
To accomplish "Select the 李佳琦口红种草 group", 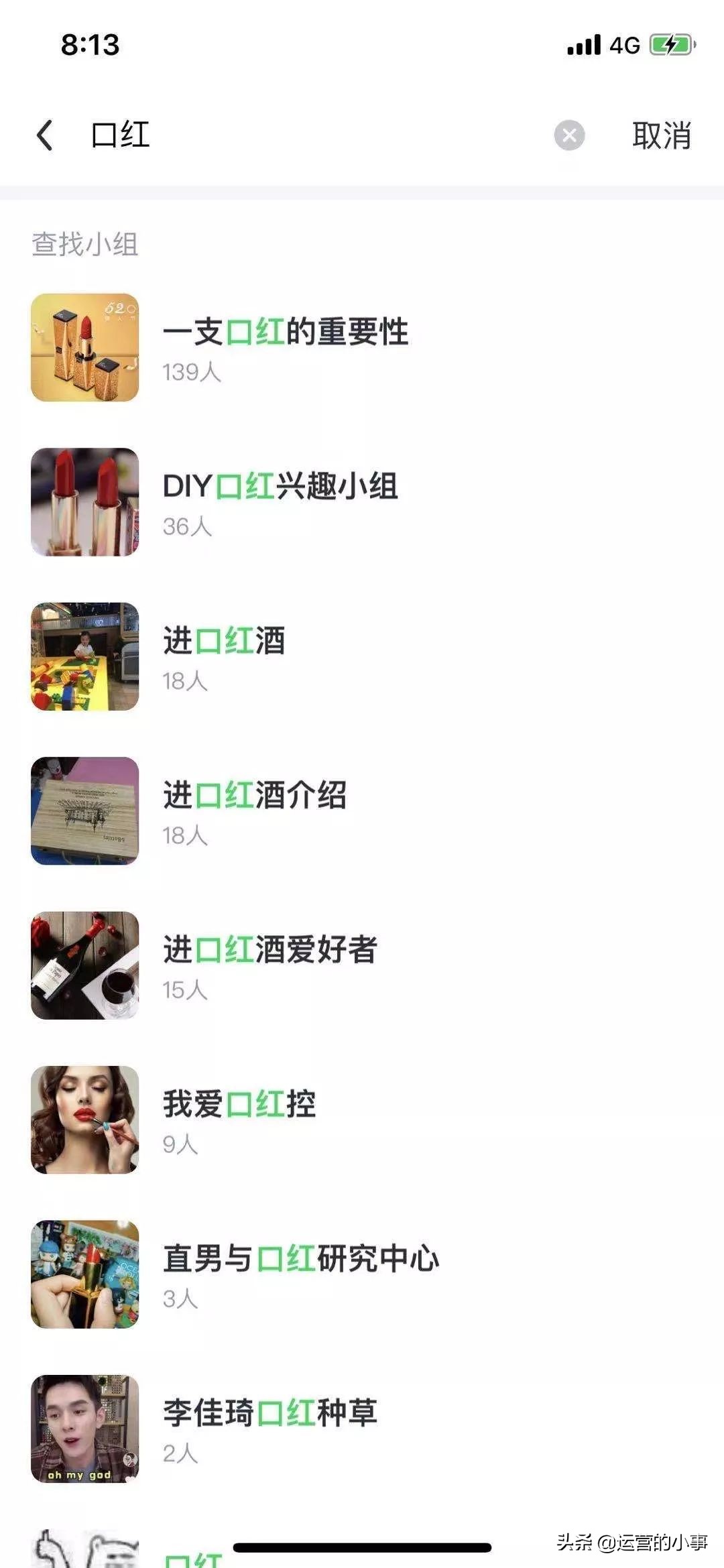I will click(x=269, y=1427).
